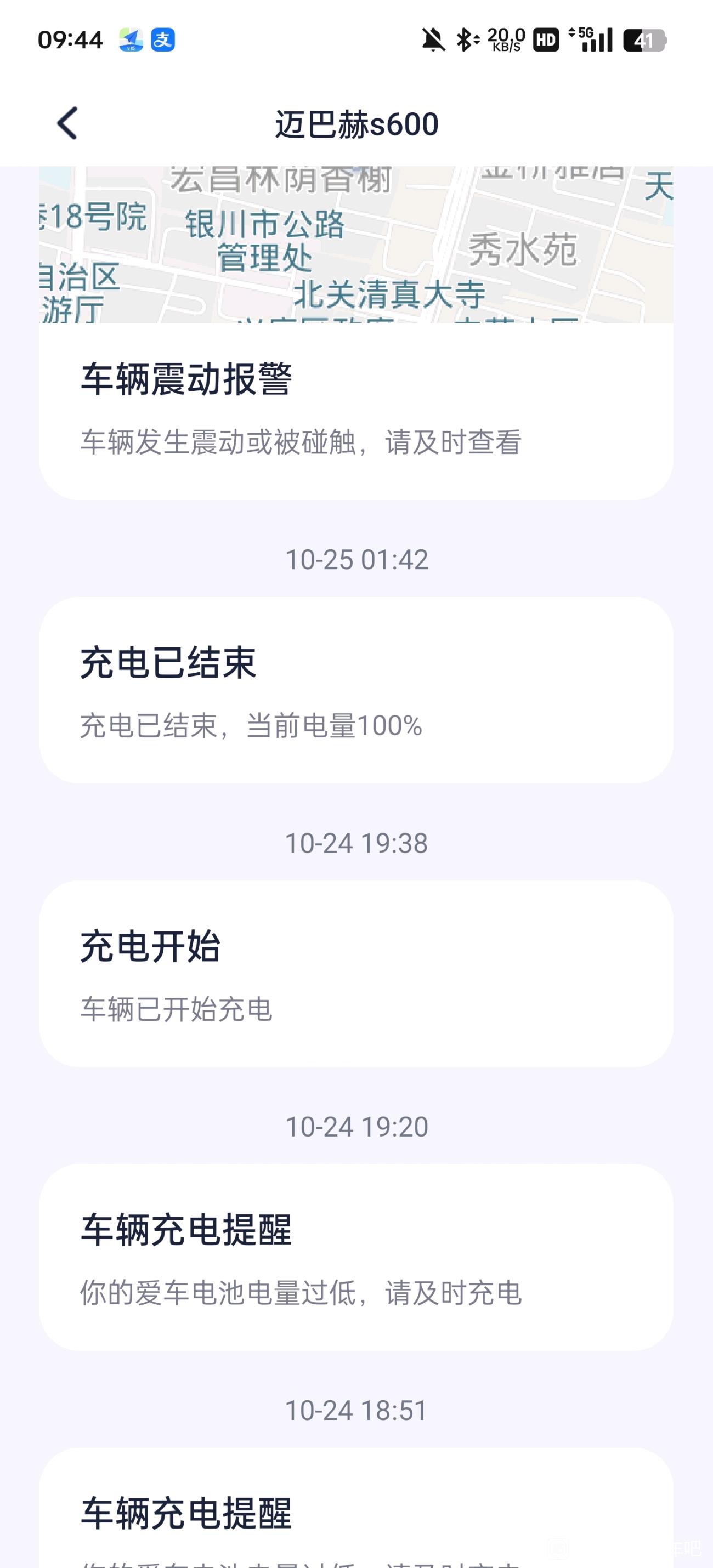Open the 充电已结束 notification card
This screenshot has width=713, height=1568.
[x=356, y=690]
